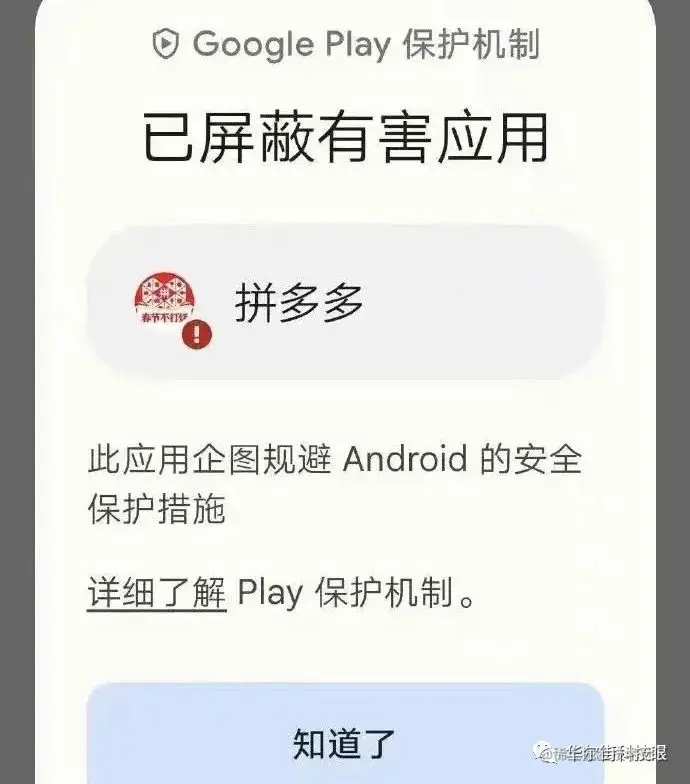Open the 详细了解 link about Play 保护机制
The width and height of the screenshot is (690, 784).
pos(156,592)
